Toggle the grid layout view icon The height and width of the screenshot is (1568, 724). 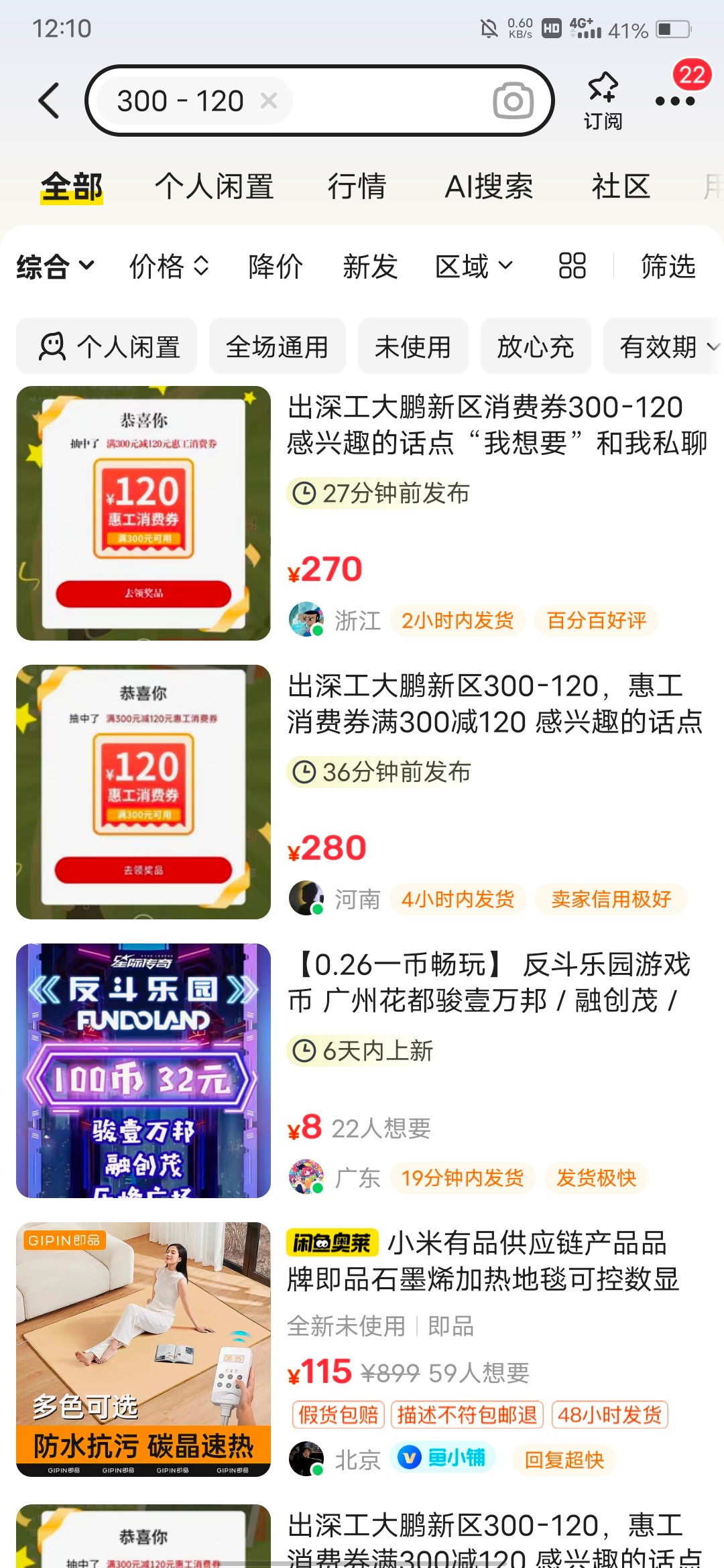(572, 265)
